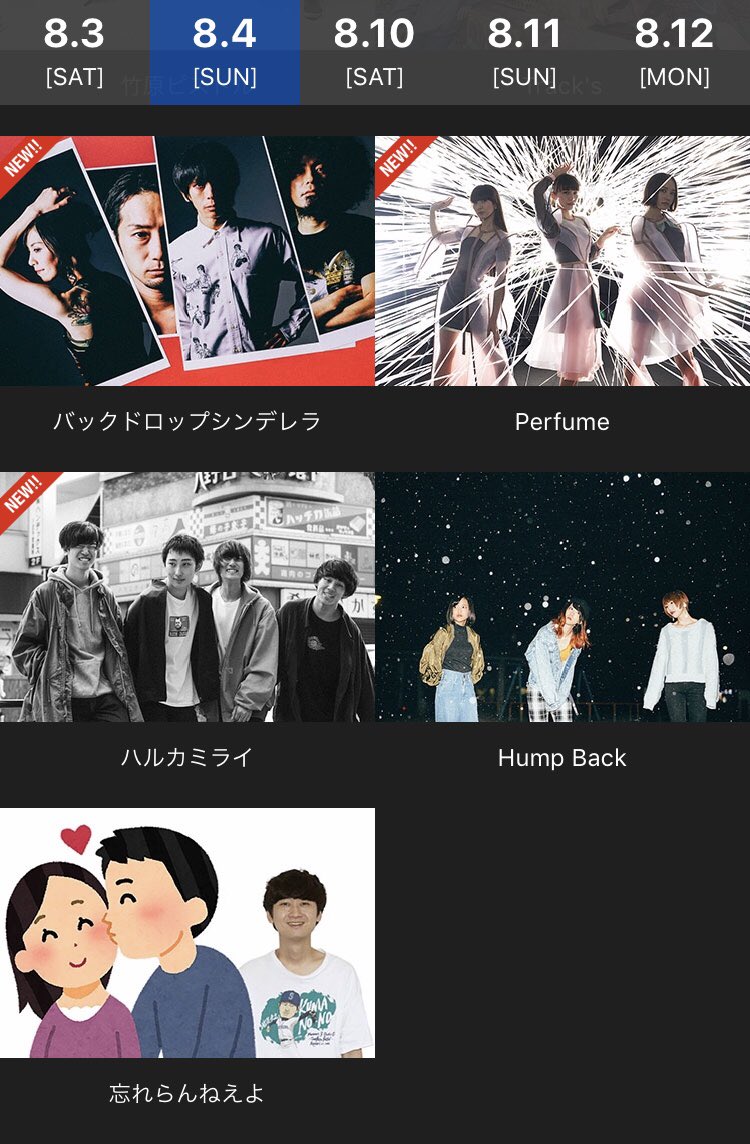Select the 8.4 SUN date tab
Viewport: 750px width, 1144px height.
tap(224, 52)
